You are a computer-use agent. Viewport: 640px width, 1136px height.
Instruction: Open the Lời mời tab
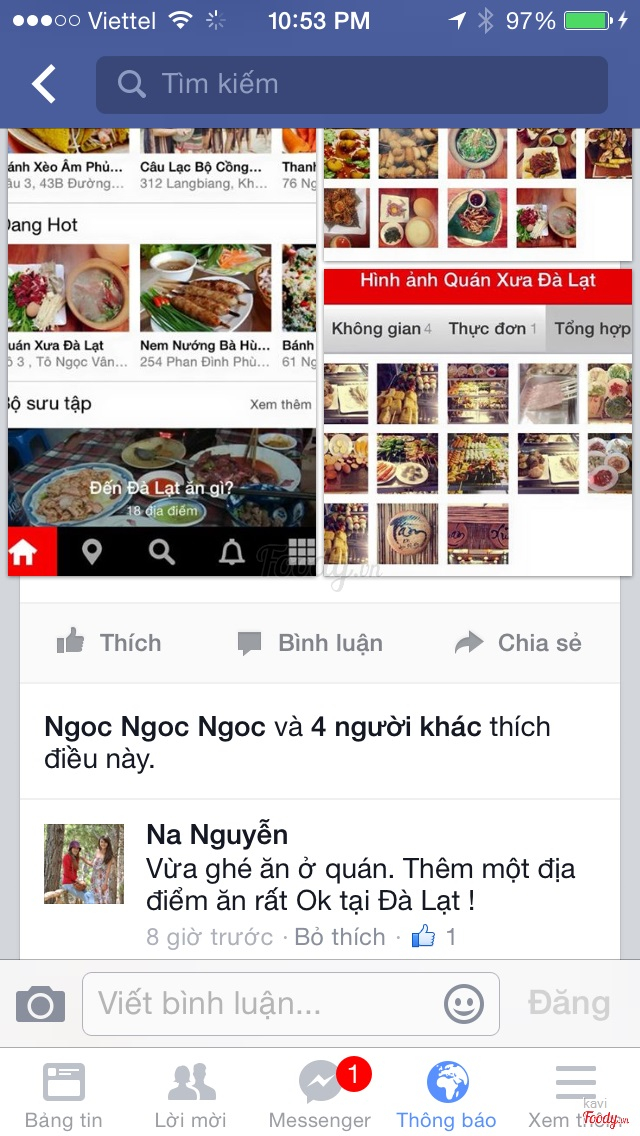pyautogui.click(x=190, y=1096)
